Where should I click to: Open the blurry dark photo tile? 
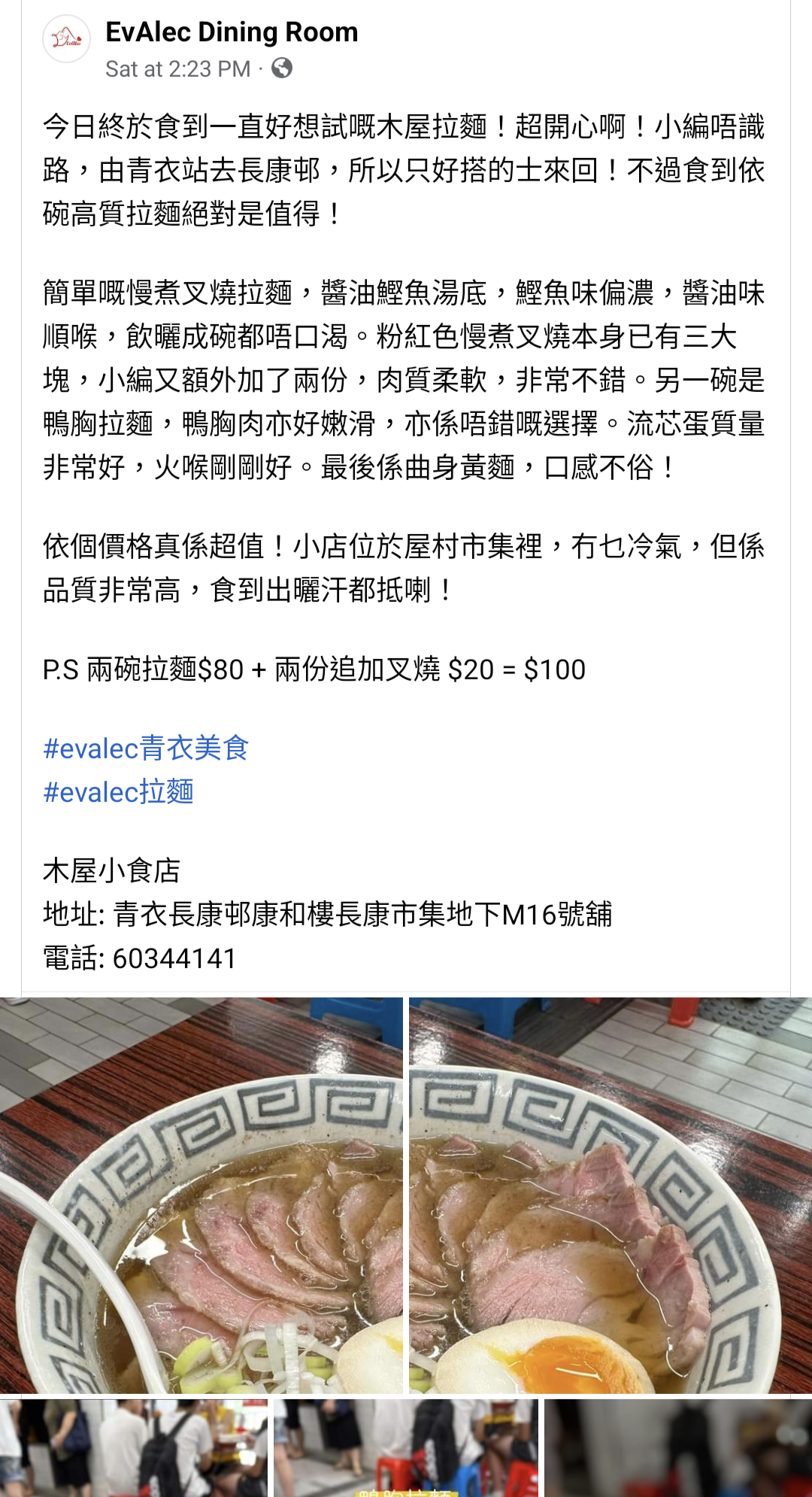677,1447
